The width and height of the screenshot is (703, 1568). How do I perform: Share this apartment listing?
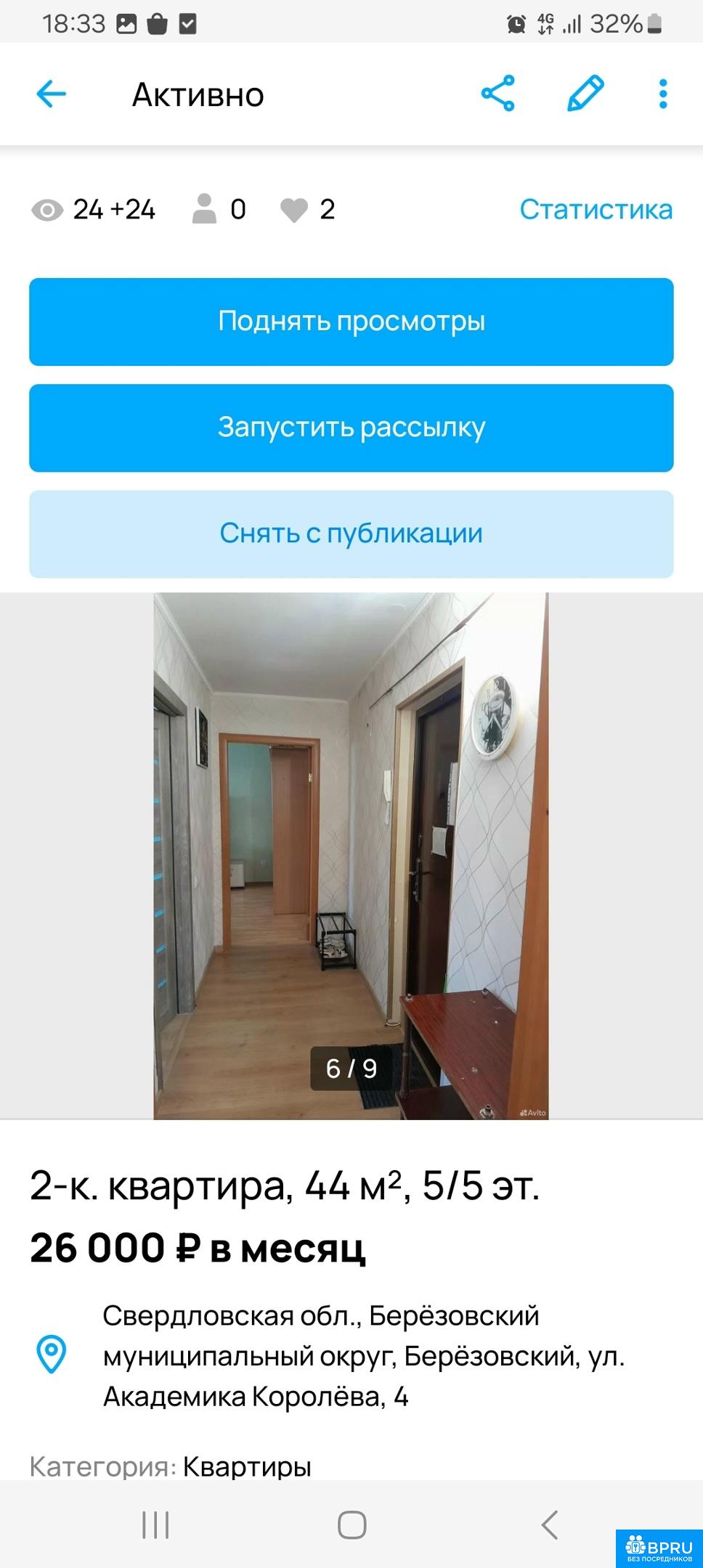pos(497,94)
